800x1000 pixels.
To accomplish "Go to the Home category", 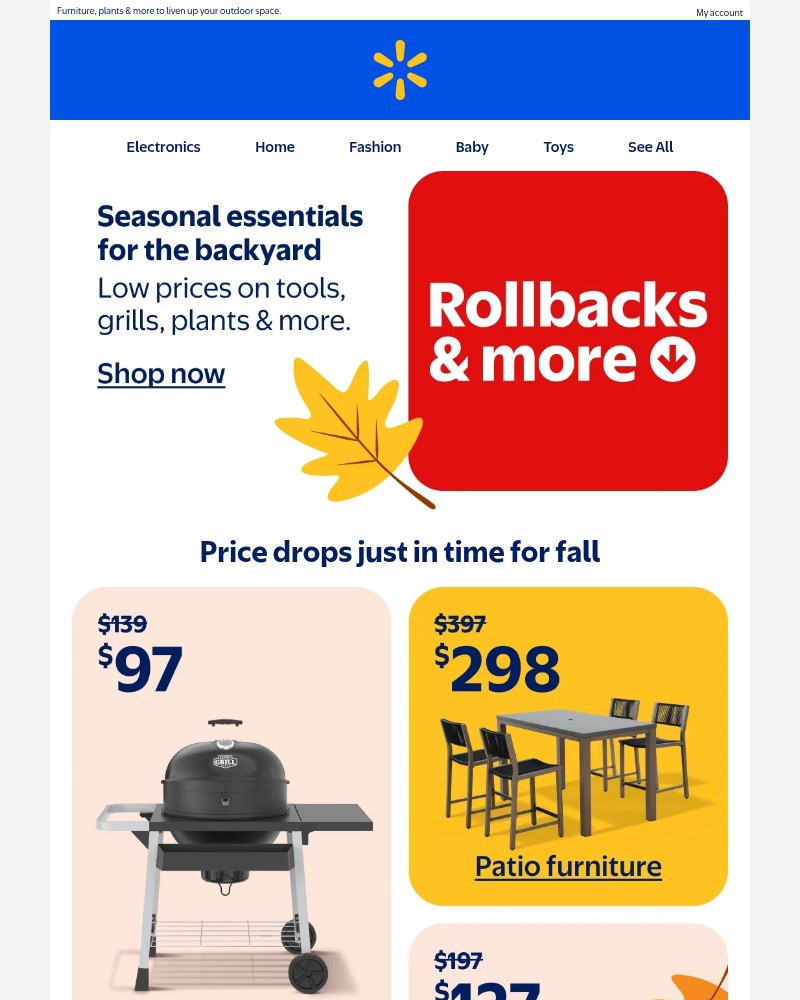I will pyautogui.click(x=274, y=147).
